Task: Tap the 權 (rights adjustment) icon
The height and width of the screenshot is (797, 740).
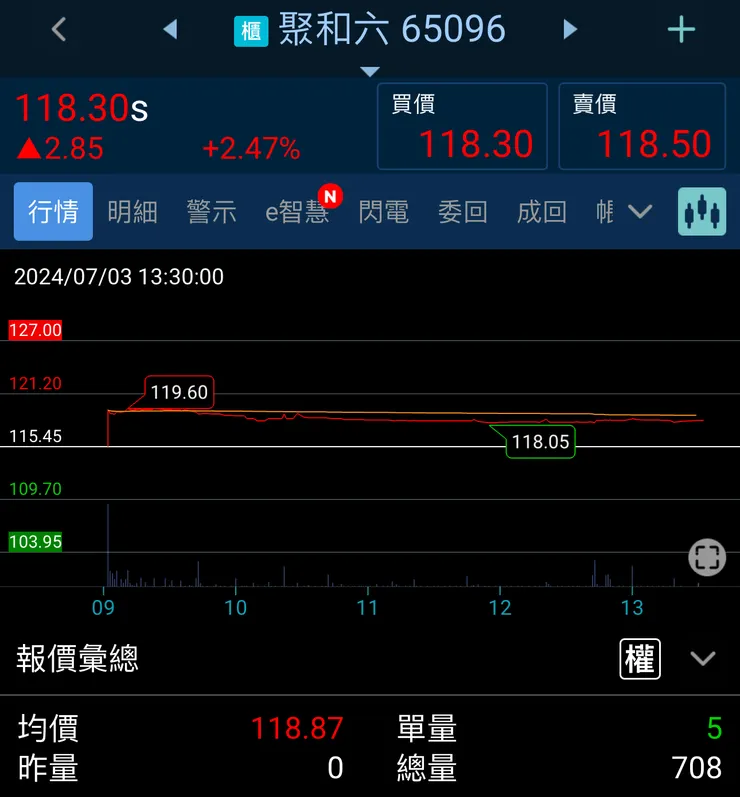Action: 639,659
